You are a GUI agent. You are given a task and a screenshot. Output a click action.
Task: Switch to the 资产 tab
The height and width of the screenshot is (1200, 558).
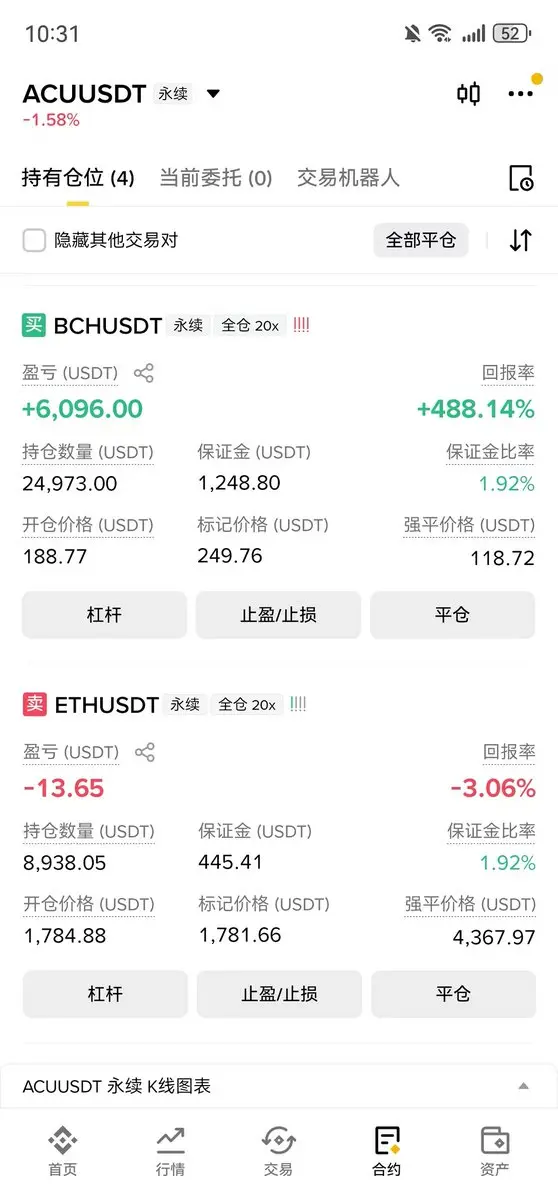[494, 1151]
